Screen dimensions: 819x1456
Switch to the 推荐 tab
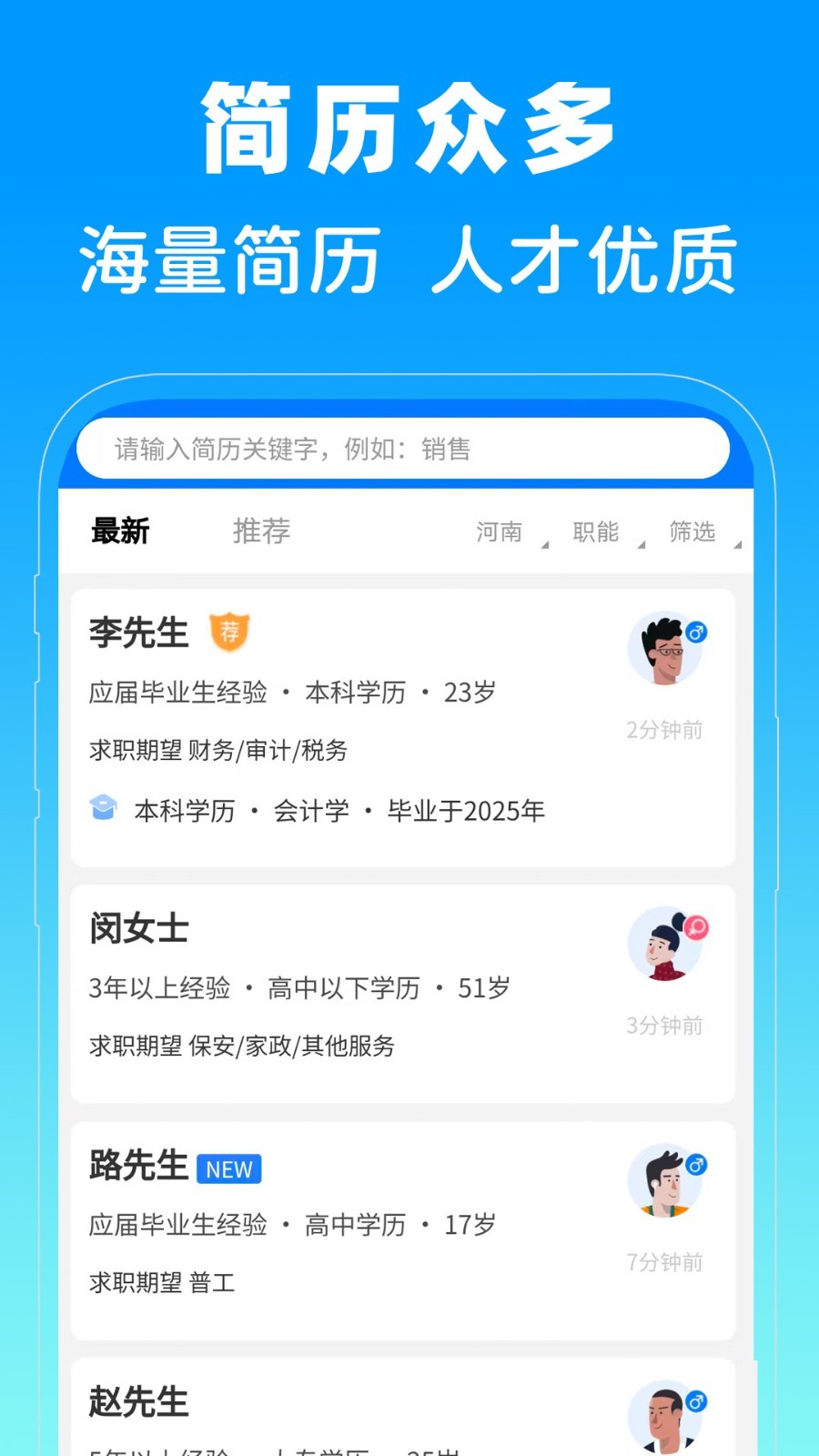(x=260, y=531)
